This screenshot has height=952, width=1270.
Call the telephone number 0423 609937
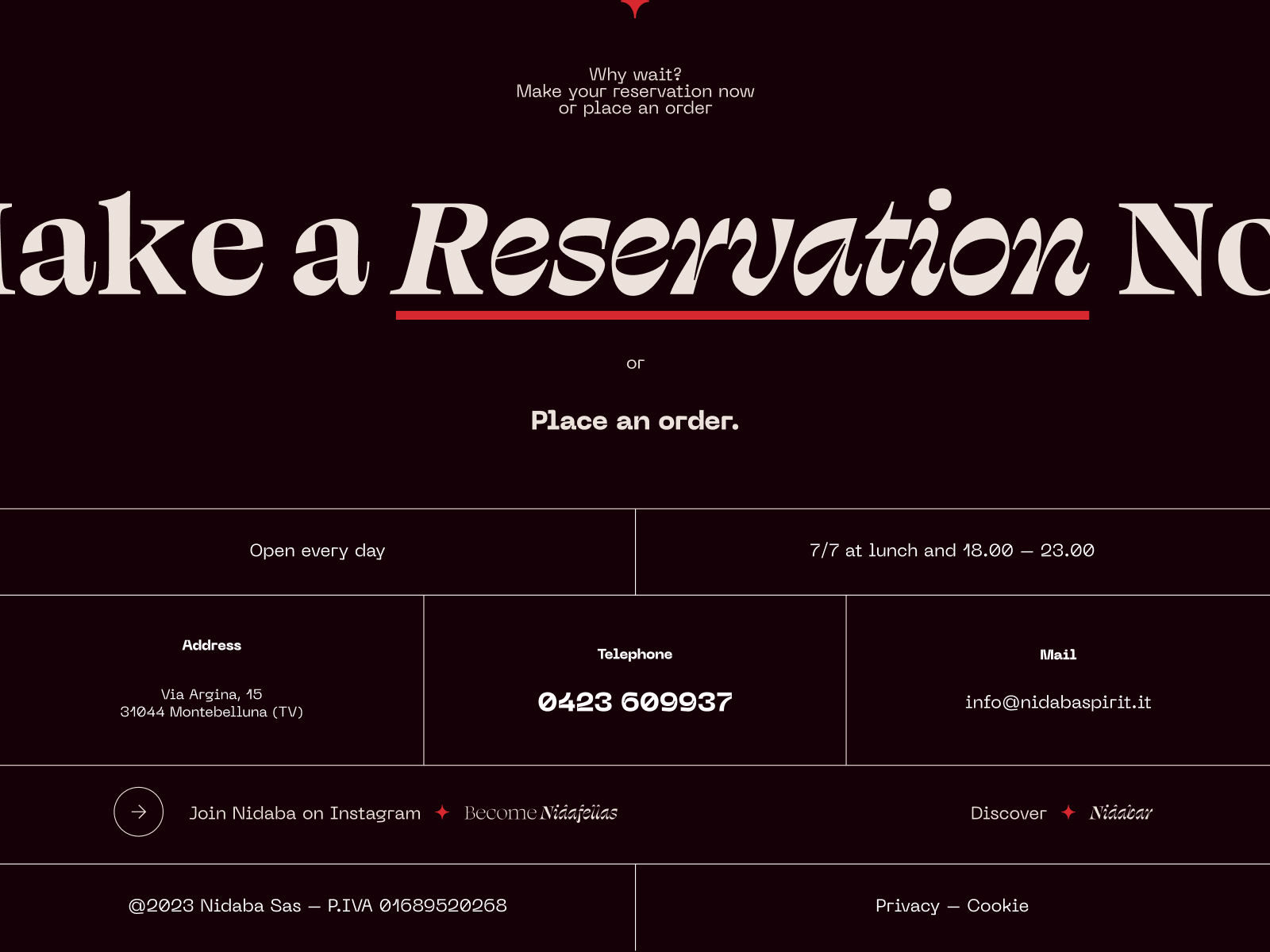coord(634,702)
